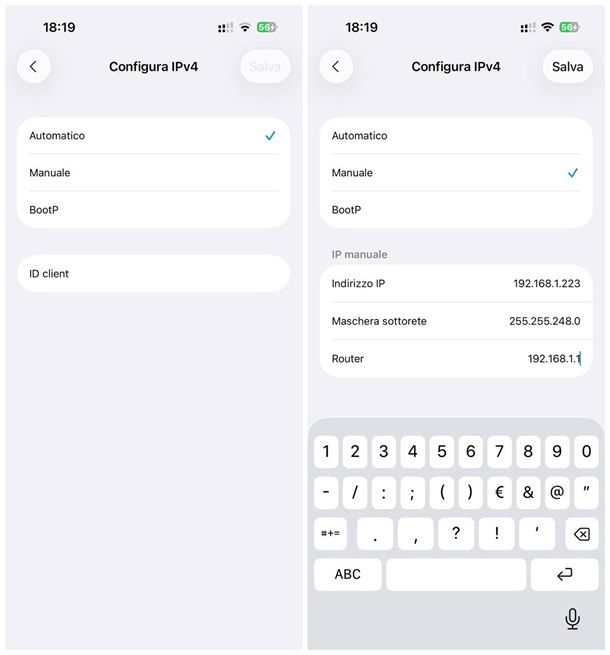
Task: Tap the backspace key on the keyboard
Action: click(581, 534)
